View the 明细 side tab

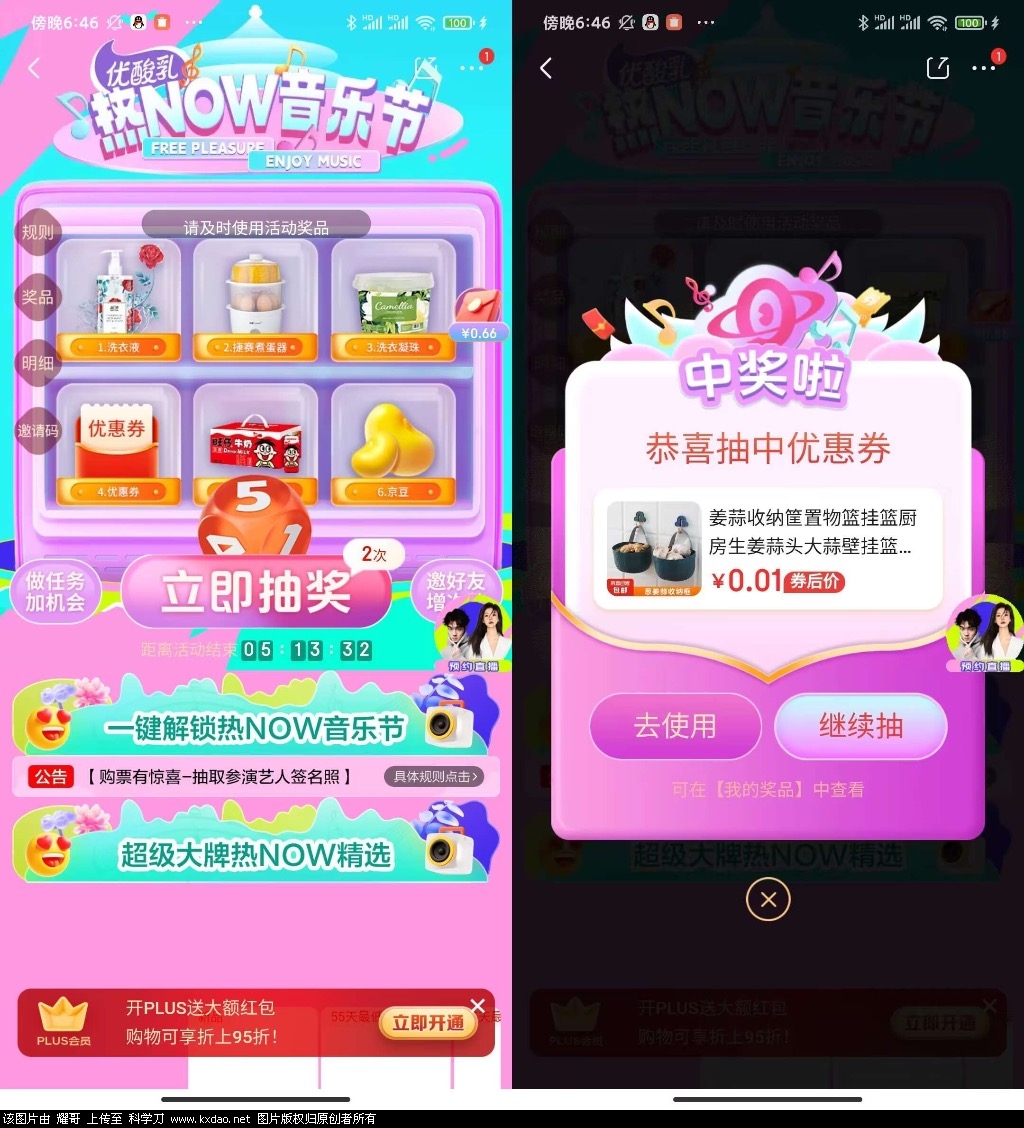37,363
